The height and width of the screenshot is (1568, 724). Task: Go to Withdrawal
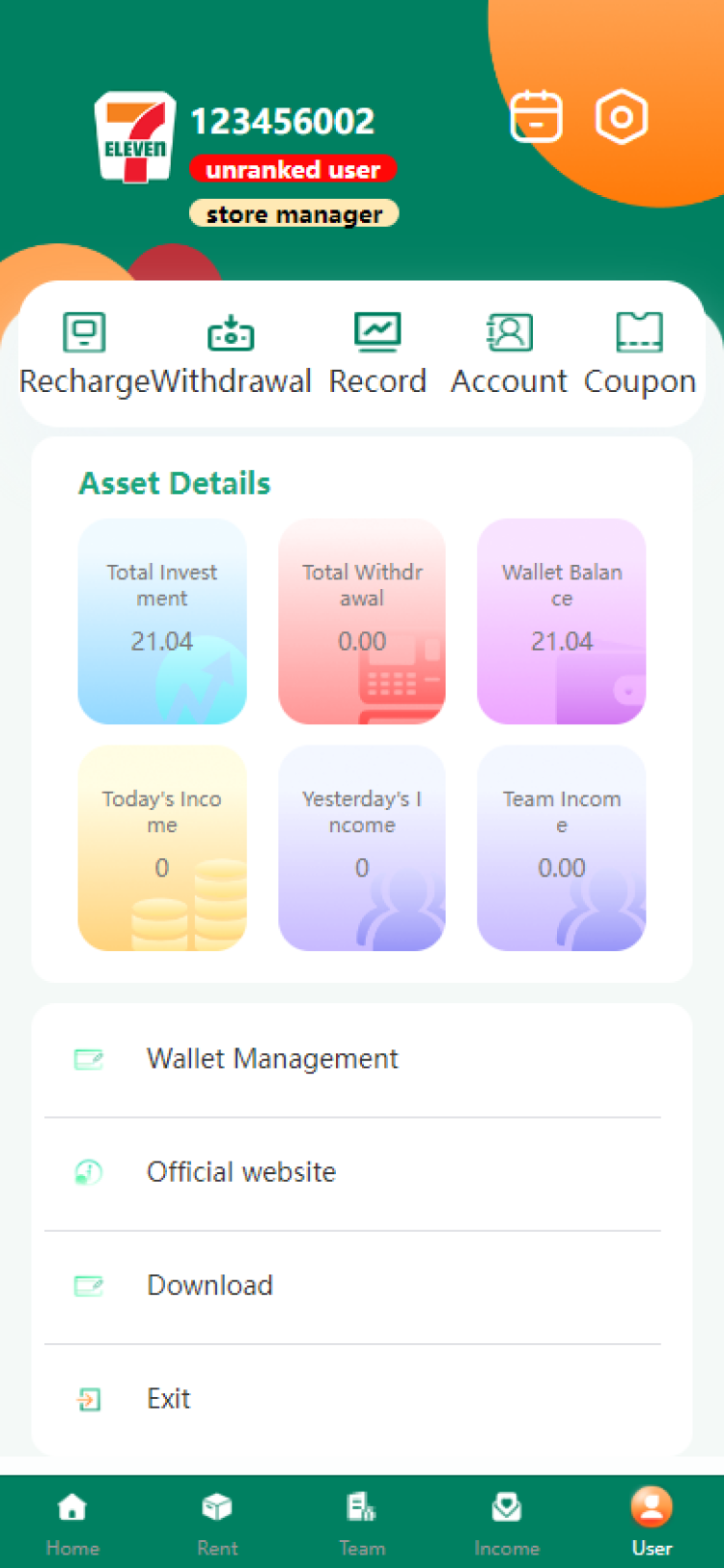click(x=232, y=354)
